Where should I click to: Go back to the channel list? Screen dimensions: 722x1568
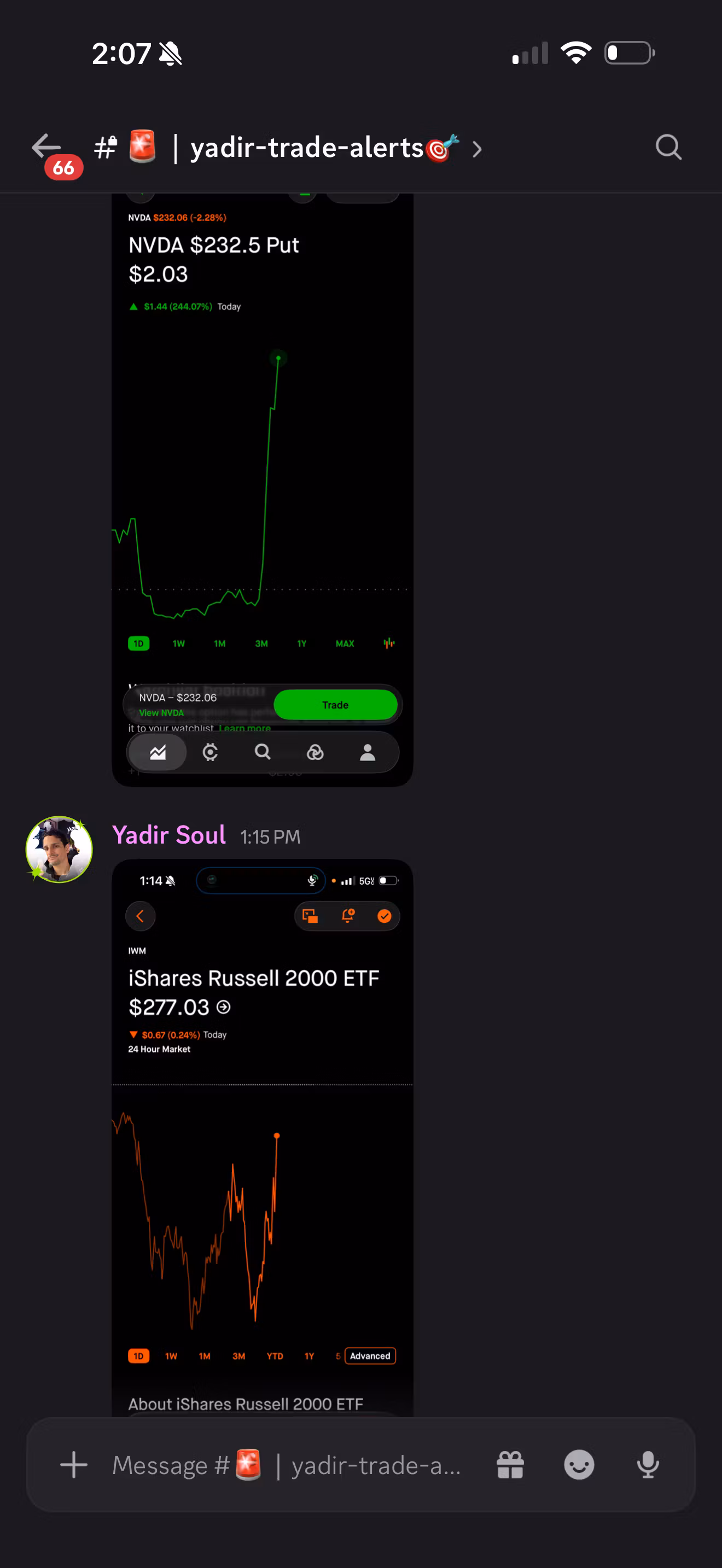click(47, 147)
